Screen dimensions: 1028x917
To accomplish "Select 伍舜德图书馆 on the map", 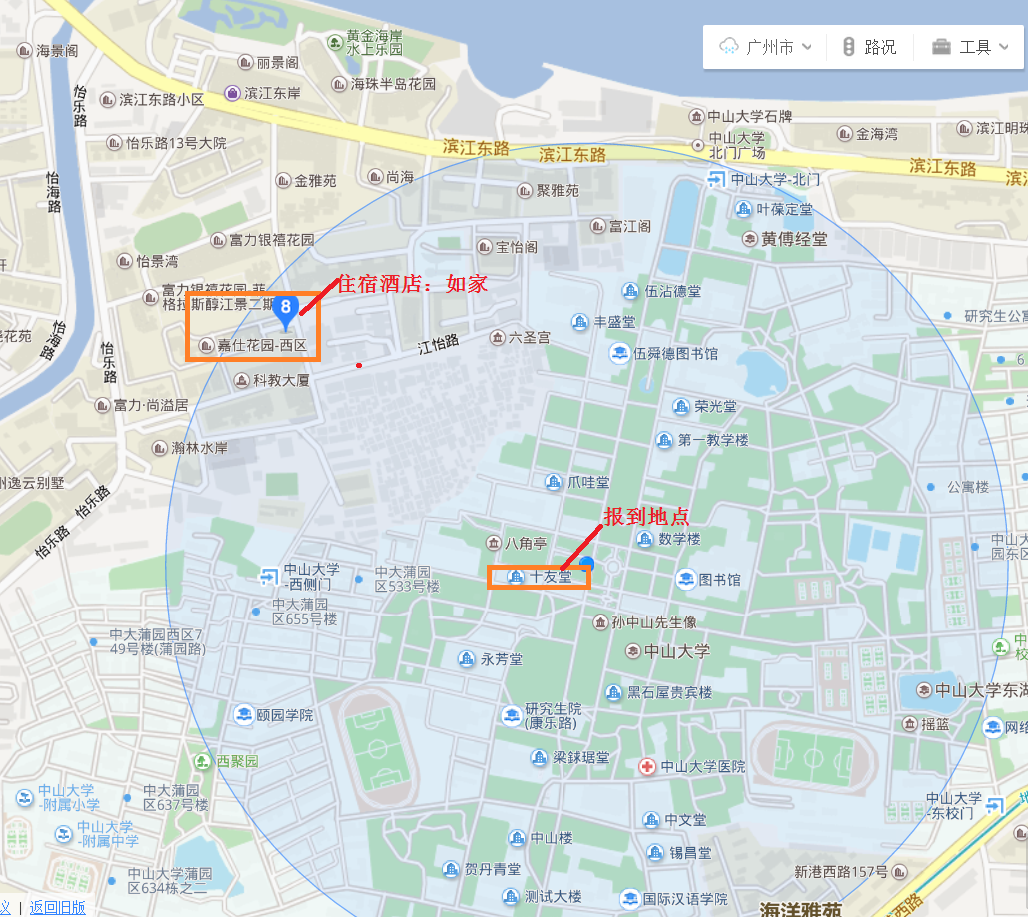I will coord(664,353).
